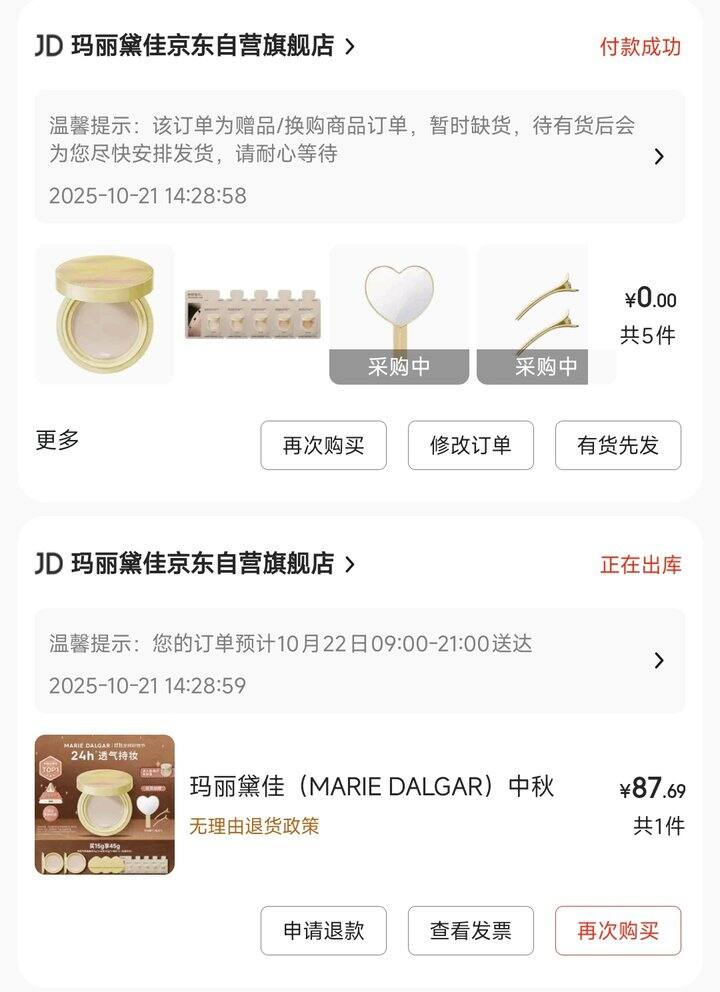Tap 查看发票 button
Image resolution: width=720 pixels, height=992 pixels.
point(470,931)
